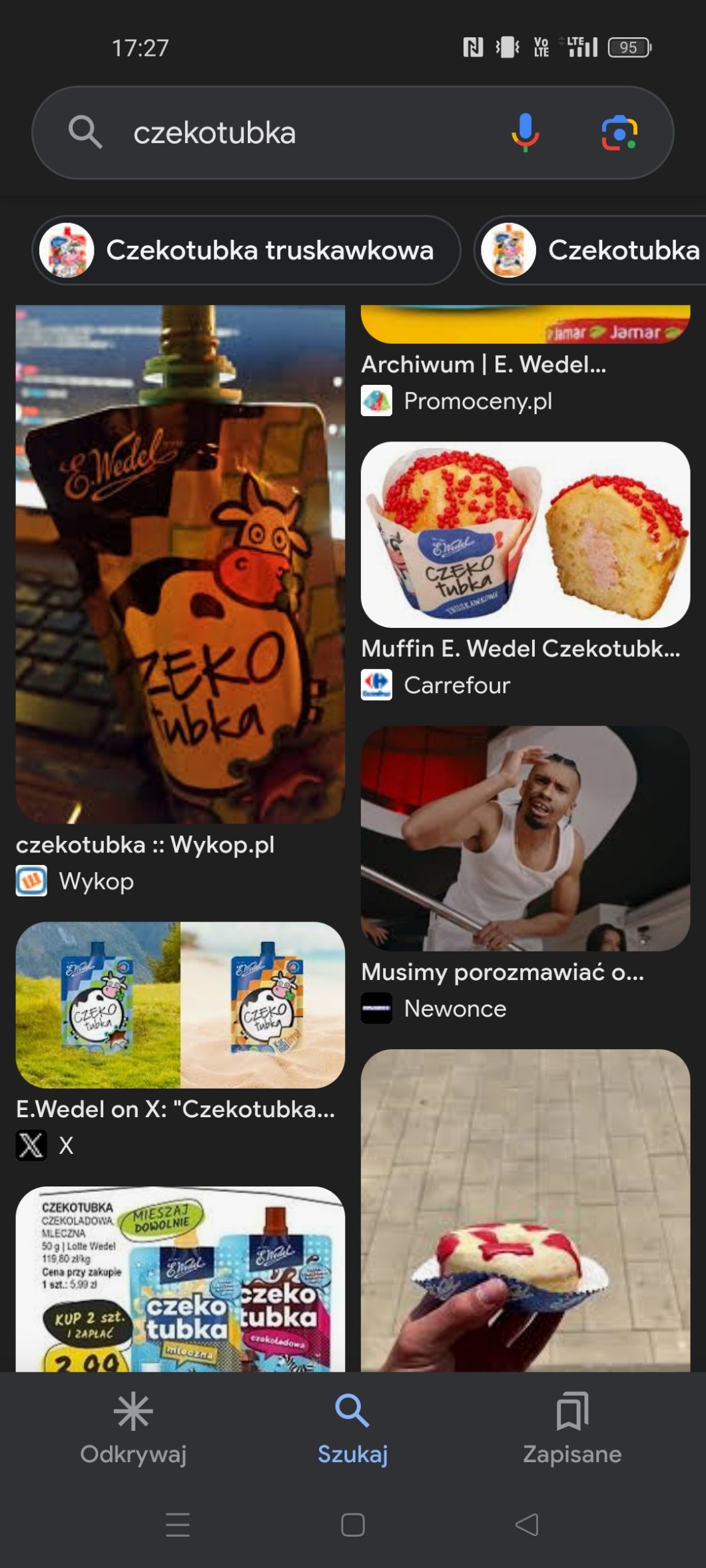Select the Czekotubka truskawkowa chip
The width and height of the screenshot is (706, 1568).
pyautogui.click(x=246, y=250)
